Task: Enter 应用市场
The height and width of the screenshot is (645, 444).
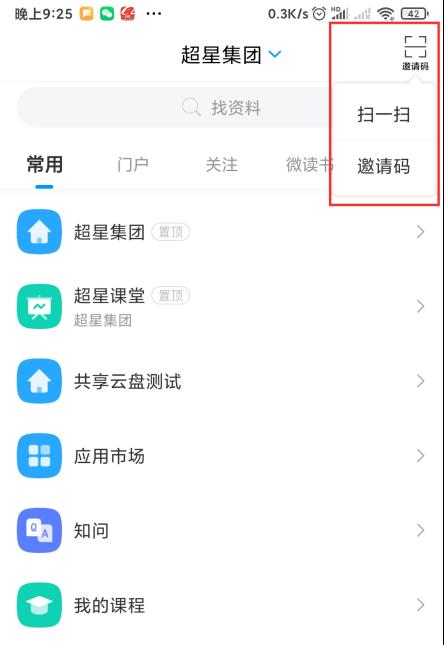Action: tap(222, 456)
